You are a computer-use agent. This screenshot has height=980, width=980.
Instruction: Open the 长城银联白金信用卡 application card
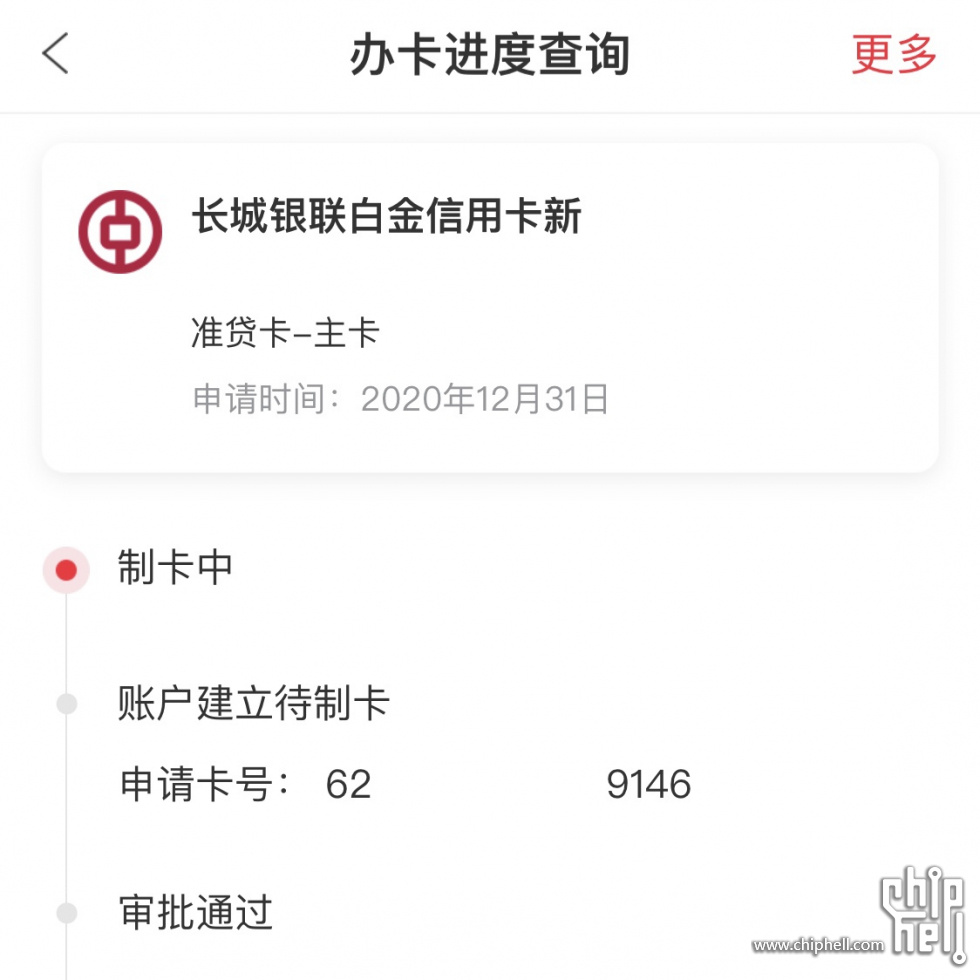(x=489, y=307)
